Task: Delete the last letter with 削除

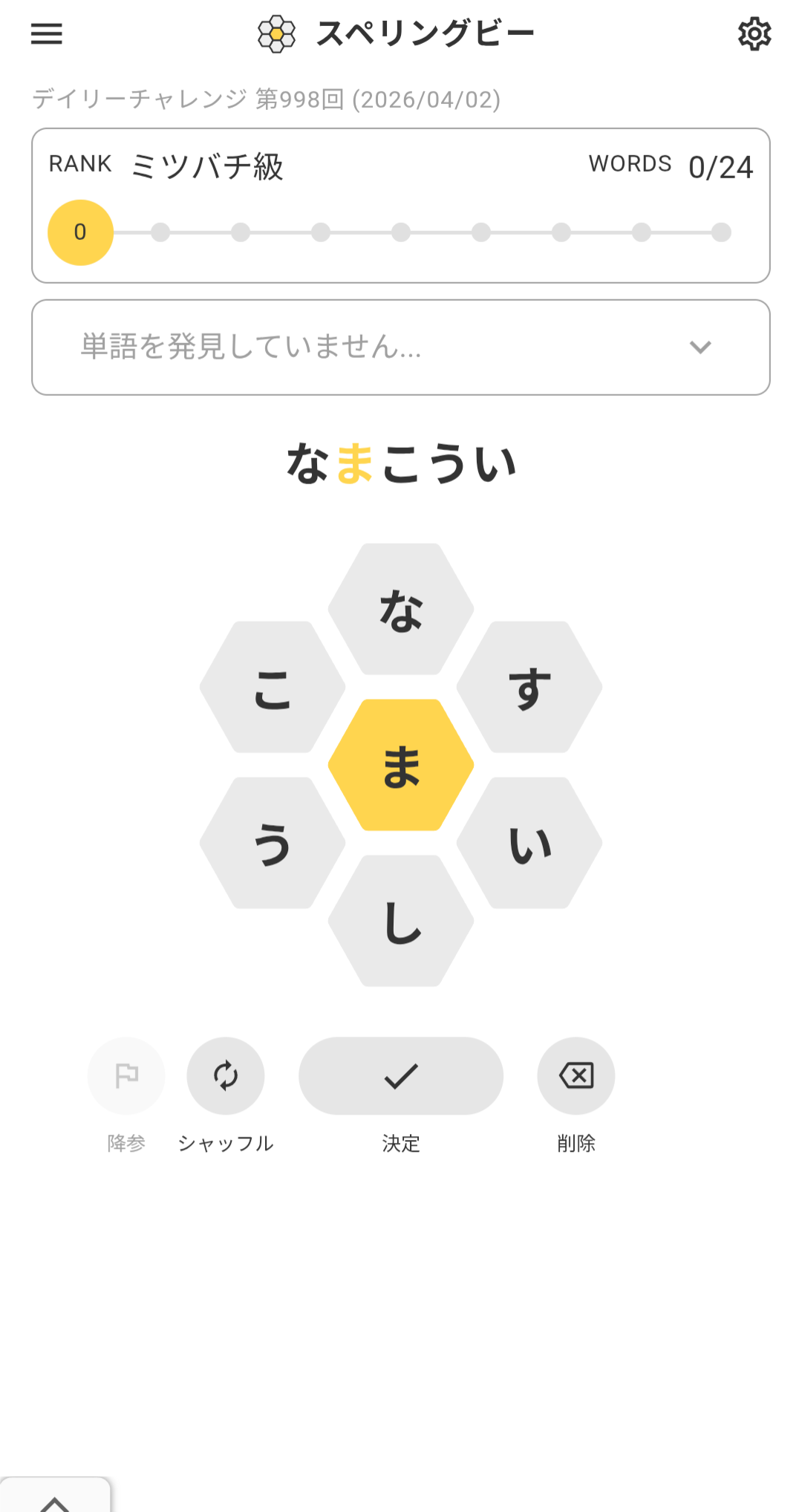Action: [576, 1075]
